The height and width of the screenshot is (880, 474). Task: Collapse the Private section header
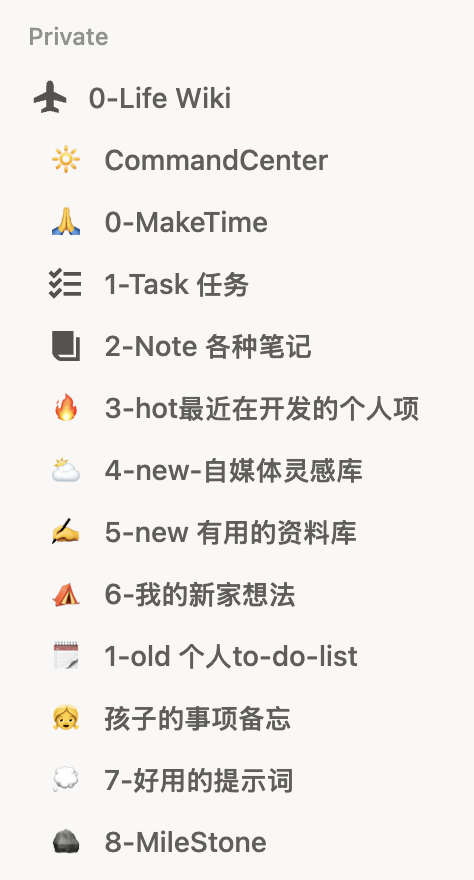click(68, 37)
